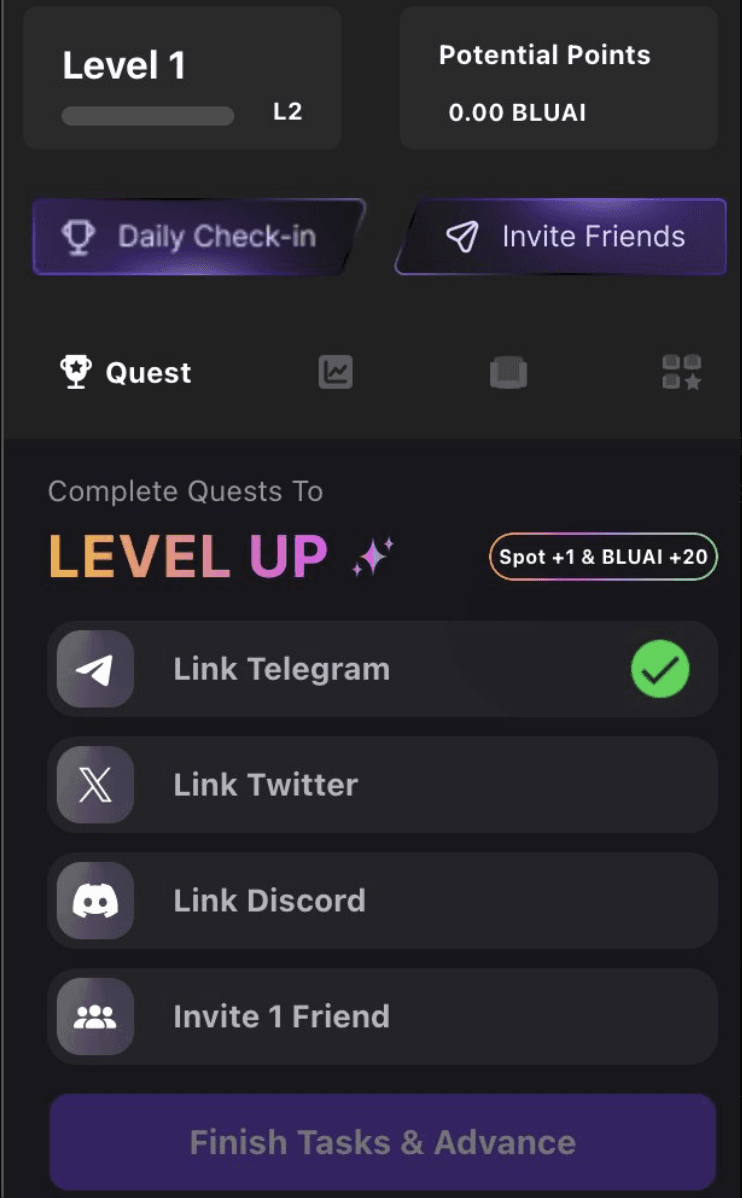Open the cards stack tab

[x=508, y=373]
